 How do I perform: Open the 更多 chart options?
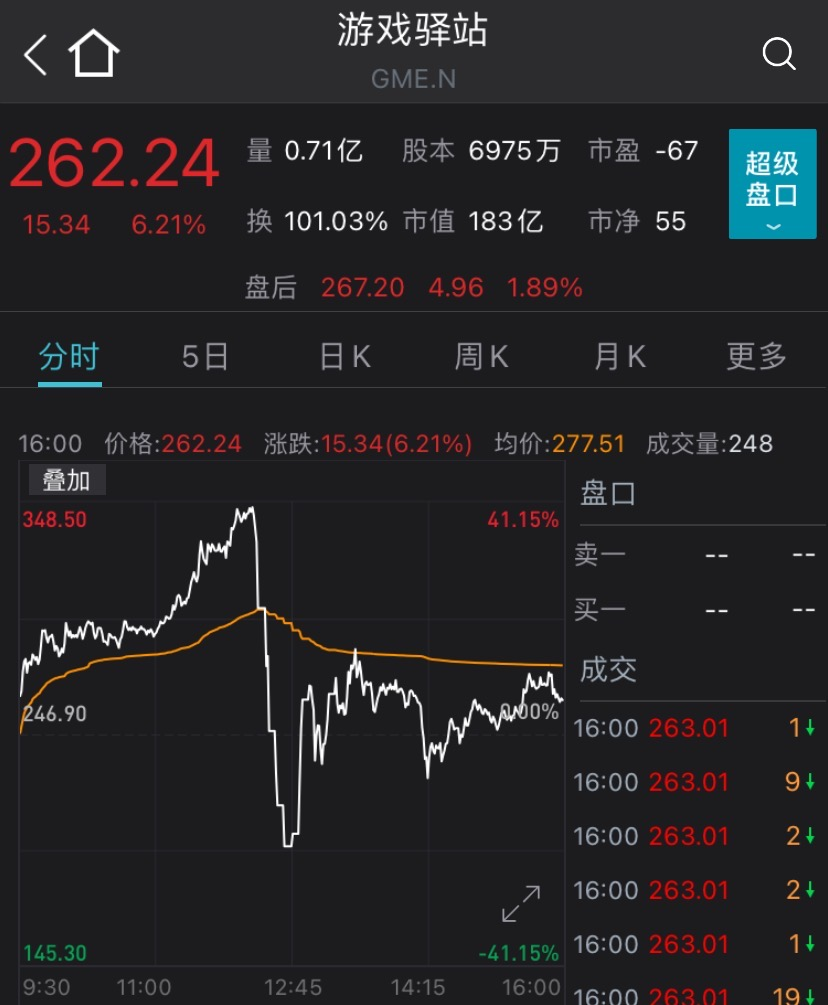pyautogui.click(x=757, y=357)
